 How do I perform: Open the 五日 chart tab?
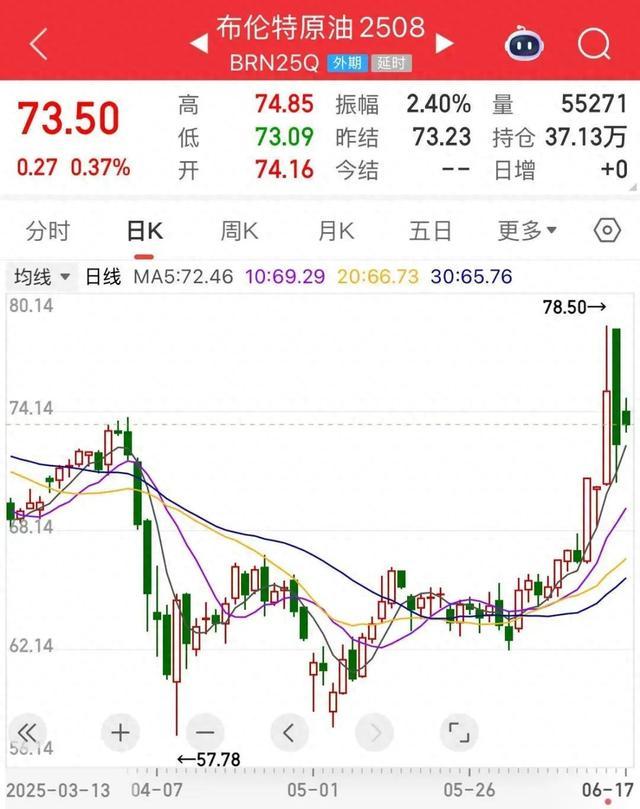(x=431, y=232)
